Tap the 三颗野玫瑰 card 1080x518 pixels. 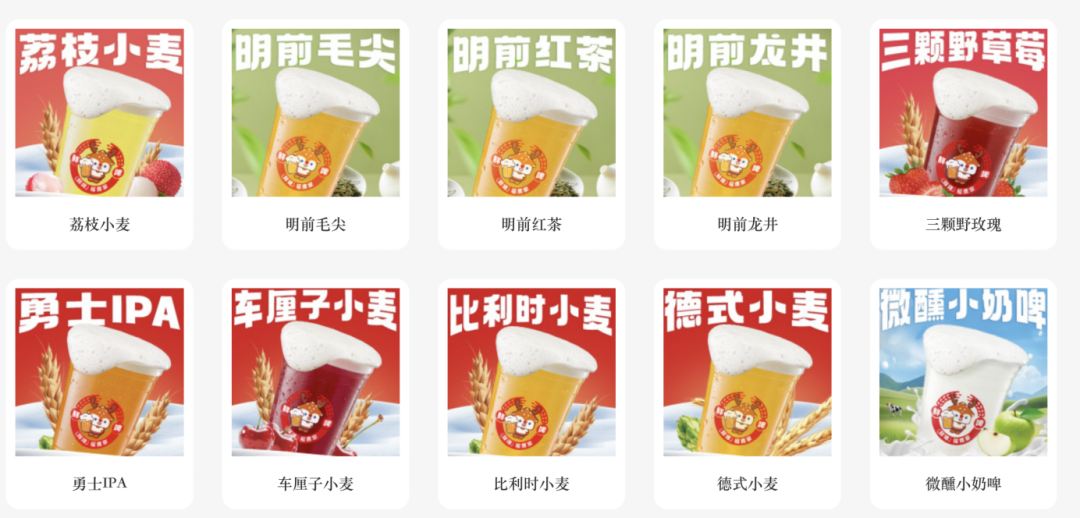pyautogui.click(x=963, y=133)
